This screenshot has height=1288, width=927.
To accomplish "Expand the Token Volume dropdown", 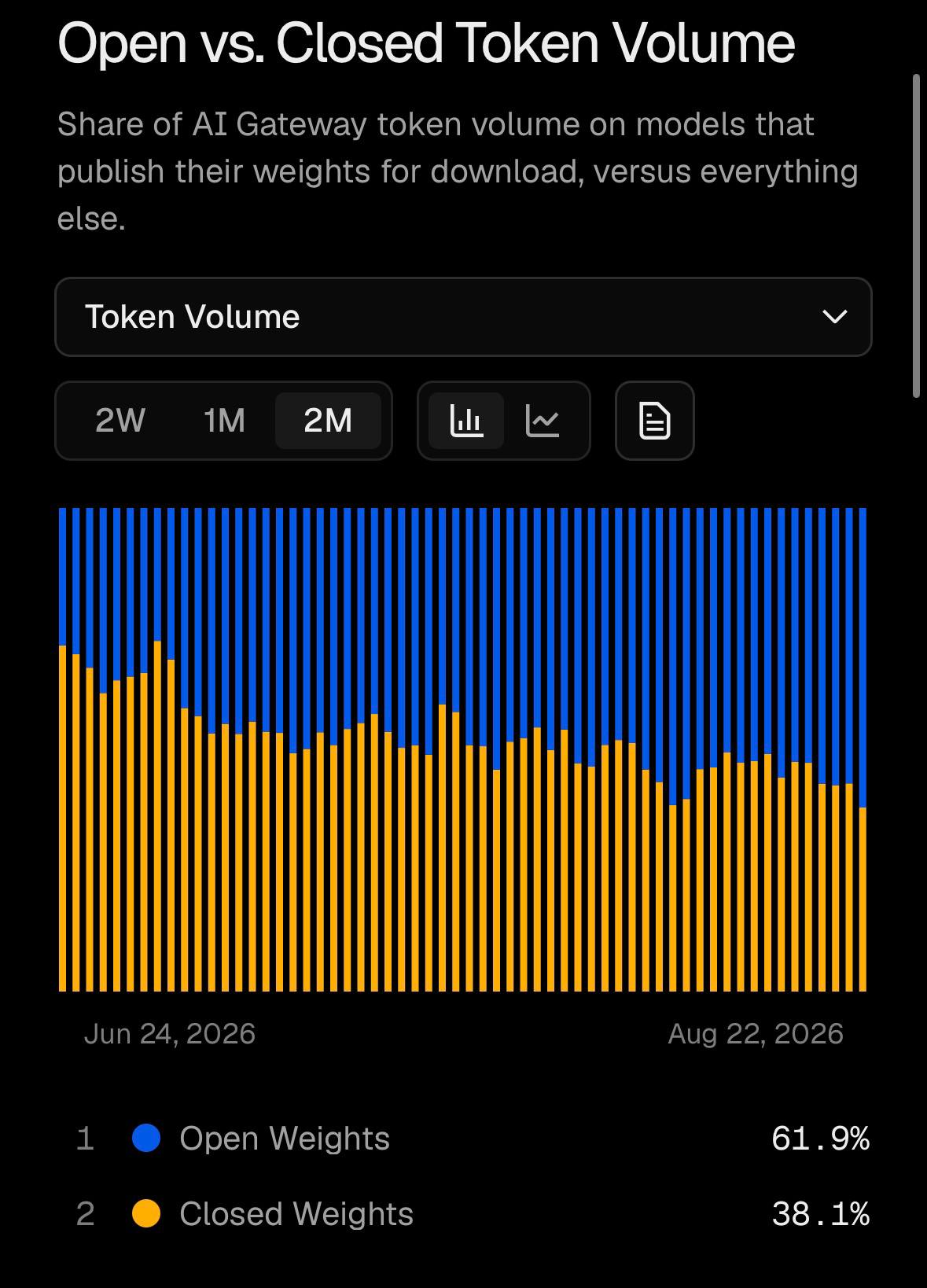I will [x=463, y=317].
